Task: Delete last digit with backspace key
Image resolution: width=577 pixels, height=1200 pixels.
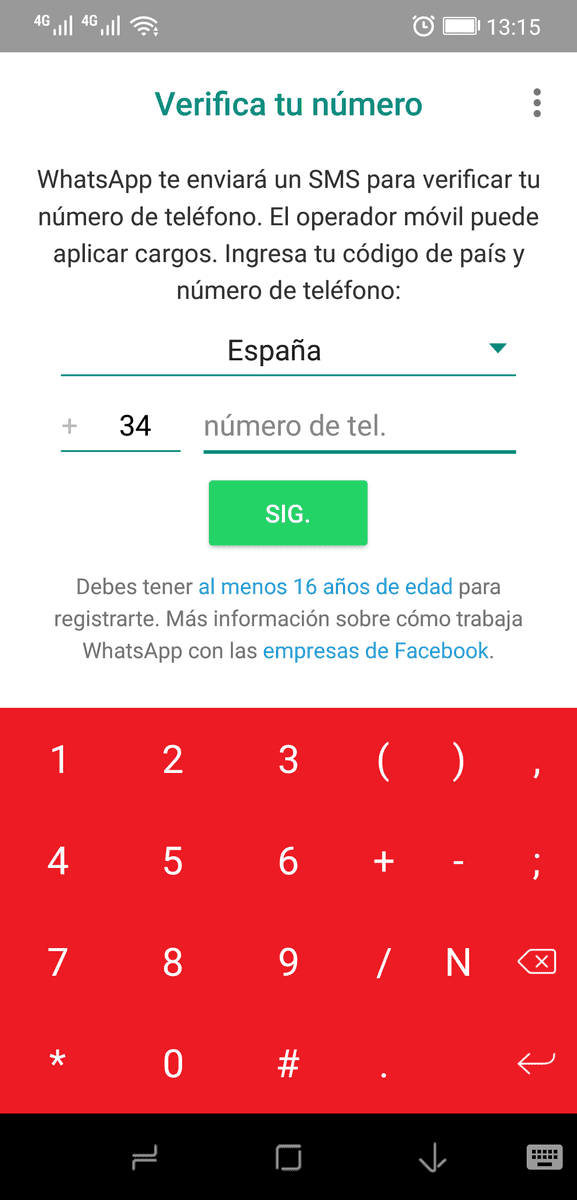Action: [x=537, y=962]
